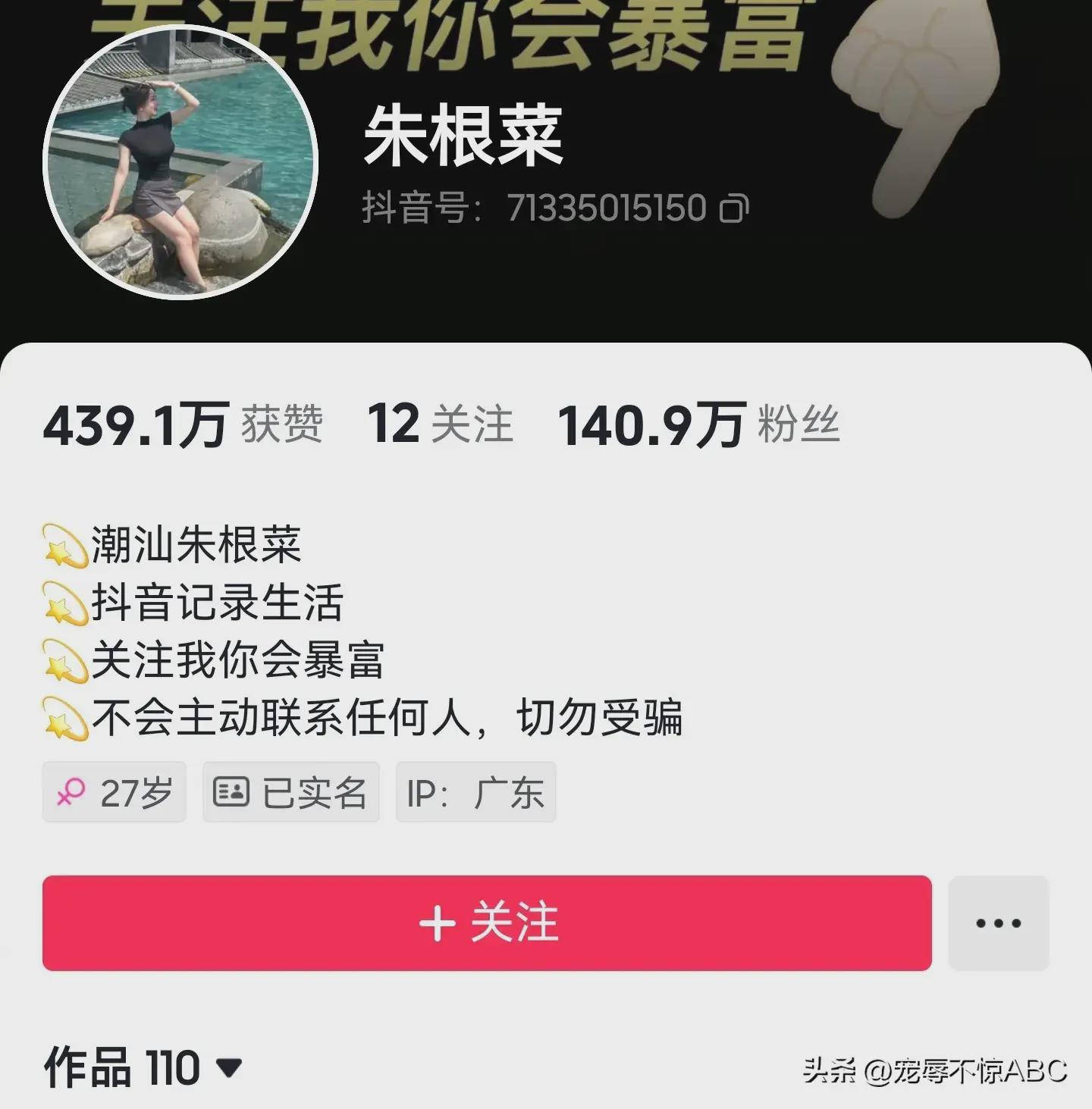Image resolution: width=1092 pixels, height=1109 pixels.
Task: Open the three-dot more options button
Action: 998,923
